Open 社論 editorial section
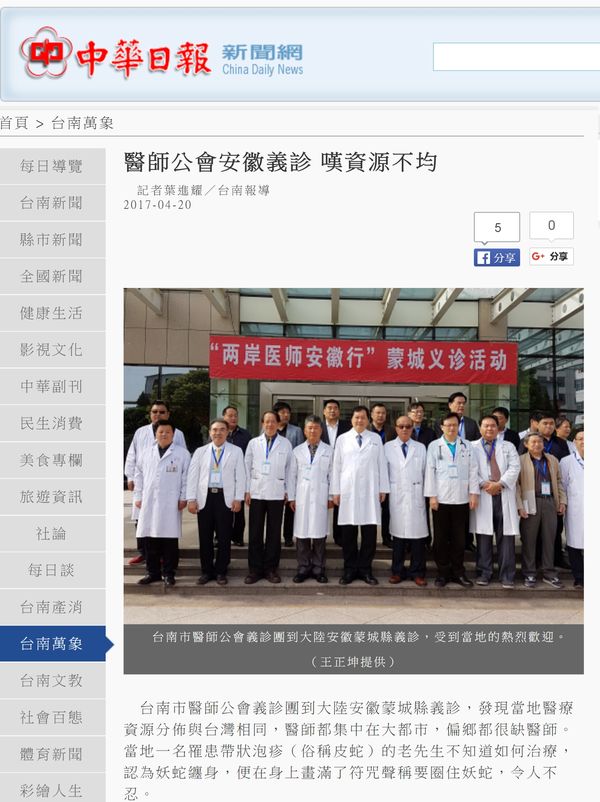Image resolution: width=600 pixels, height=802 pixels. click(x=52, y=533)
